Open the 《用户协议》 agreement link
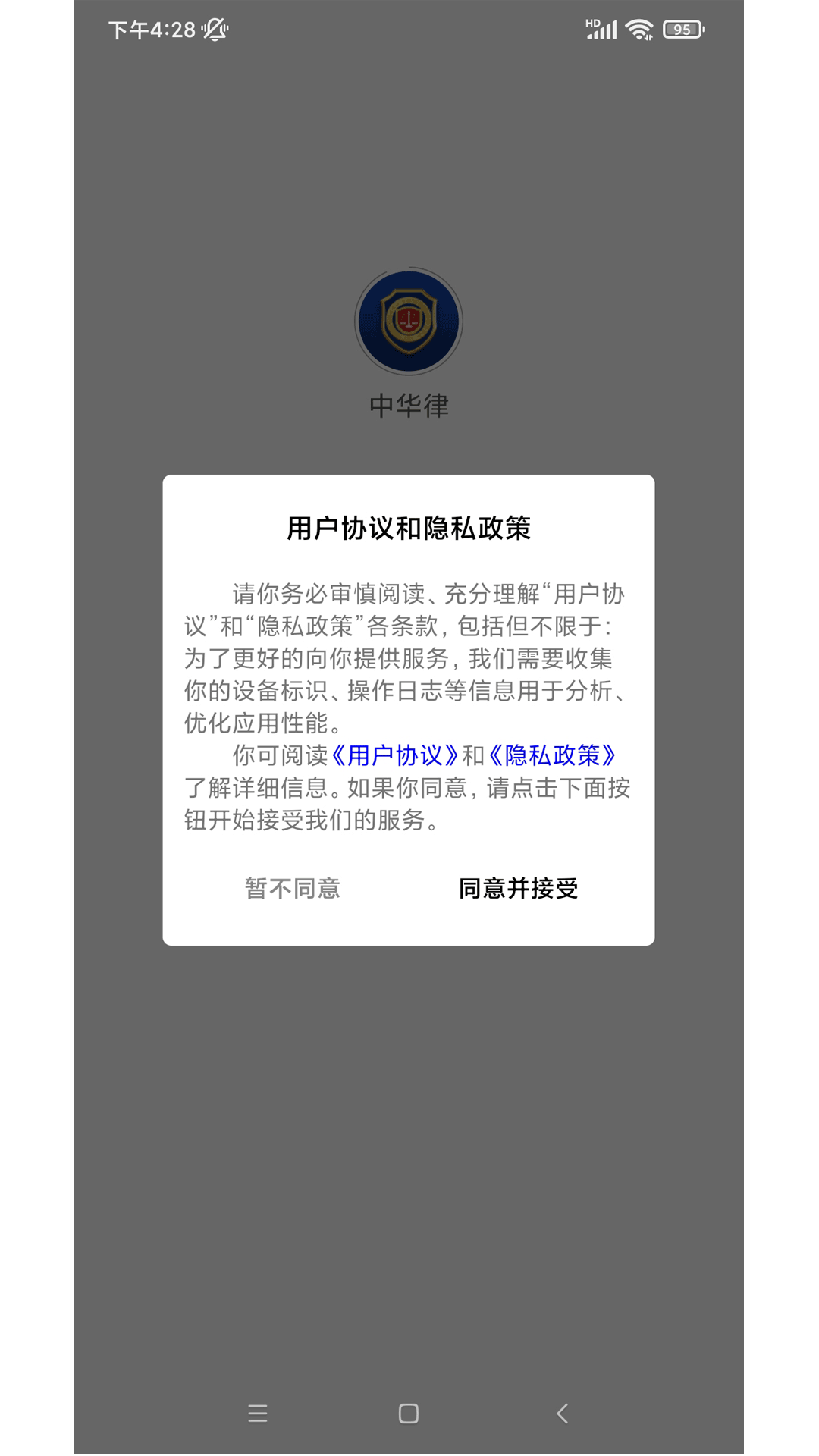Screen dimensions: 819x1456 tap(394, 755)
